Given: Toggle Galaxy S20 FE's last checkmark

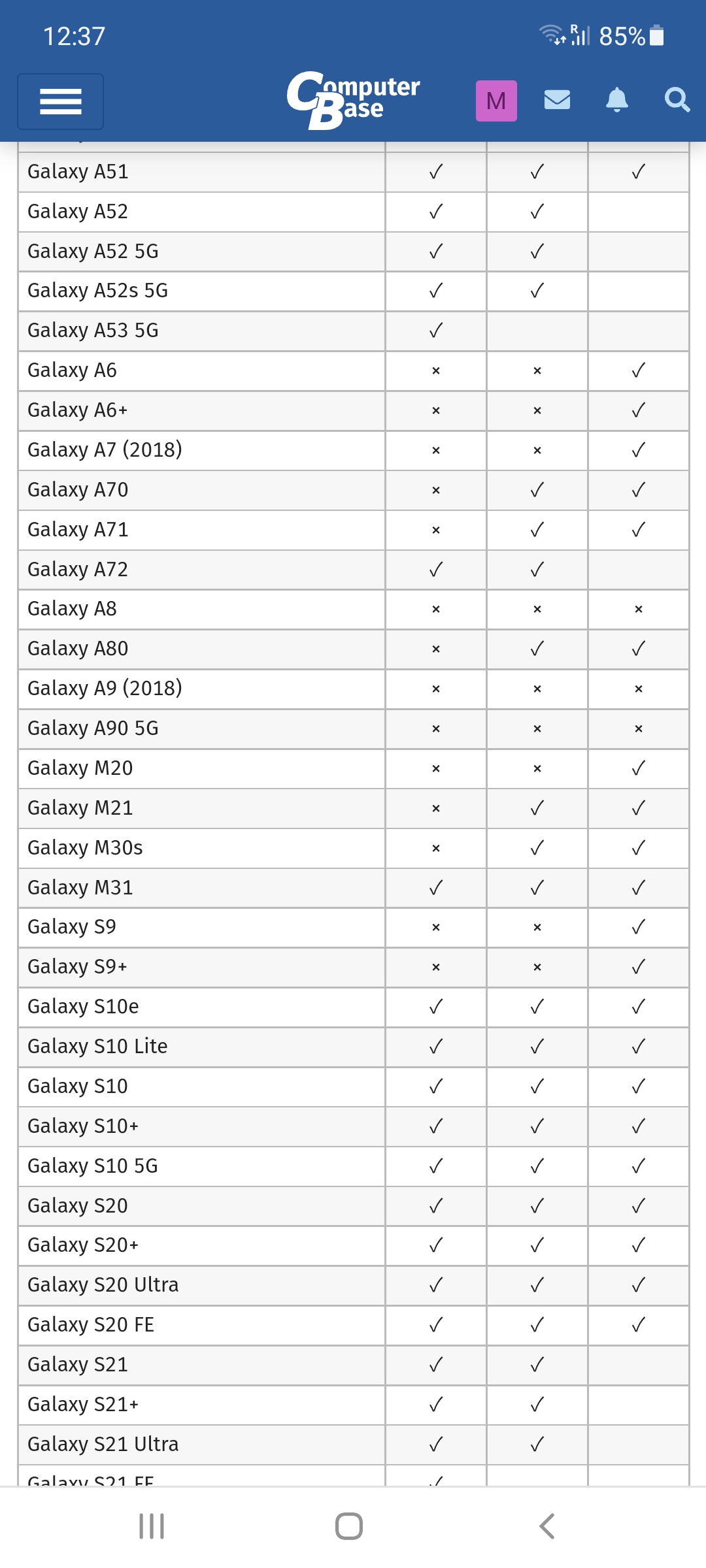Looking at the screenshot, I should pyautogui.click(x=639, y=1325).
